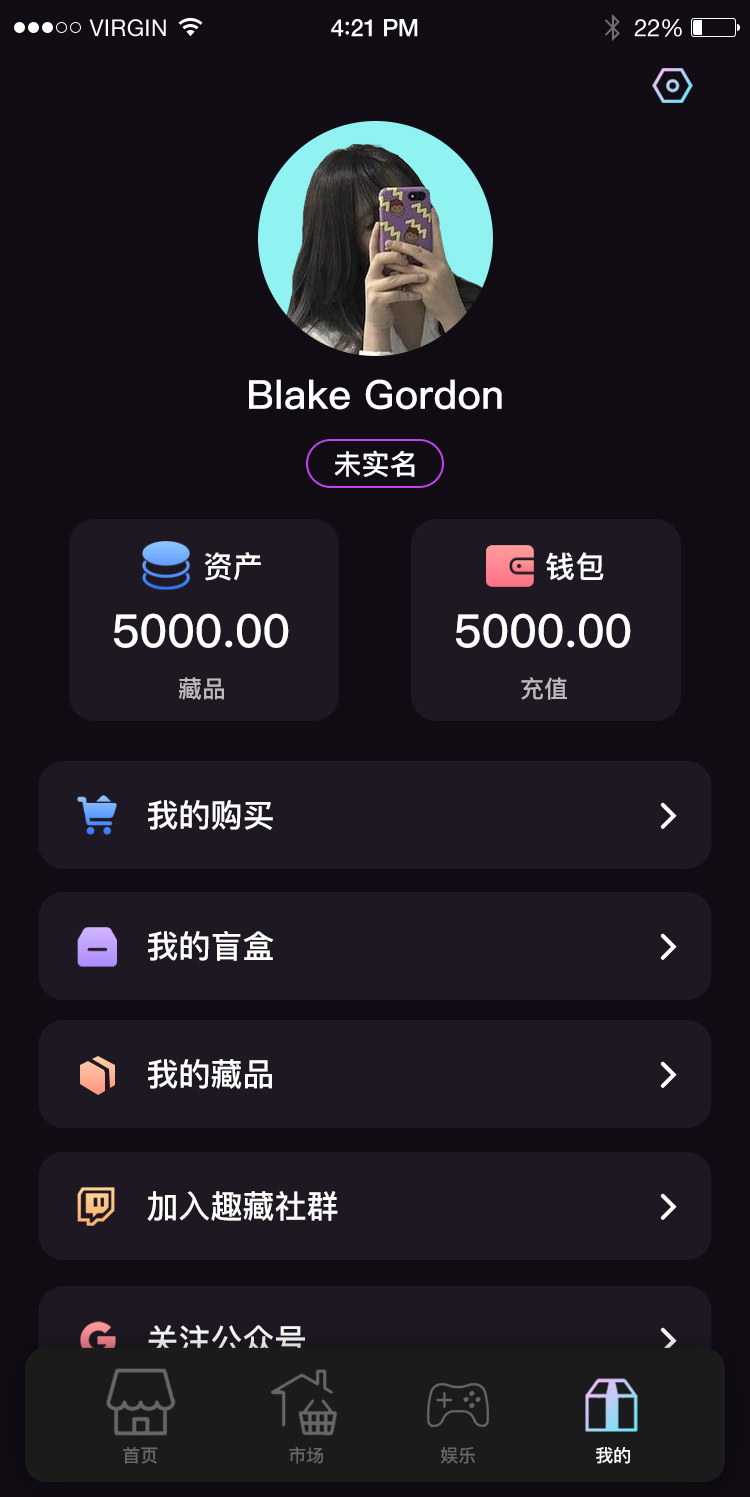Screen dimensions: 750x1497
Task: Click the gift box icon labeled 我的
Action: 611,1404
